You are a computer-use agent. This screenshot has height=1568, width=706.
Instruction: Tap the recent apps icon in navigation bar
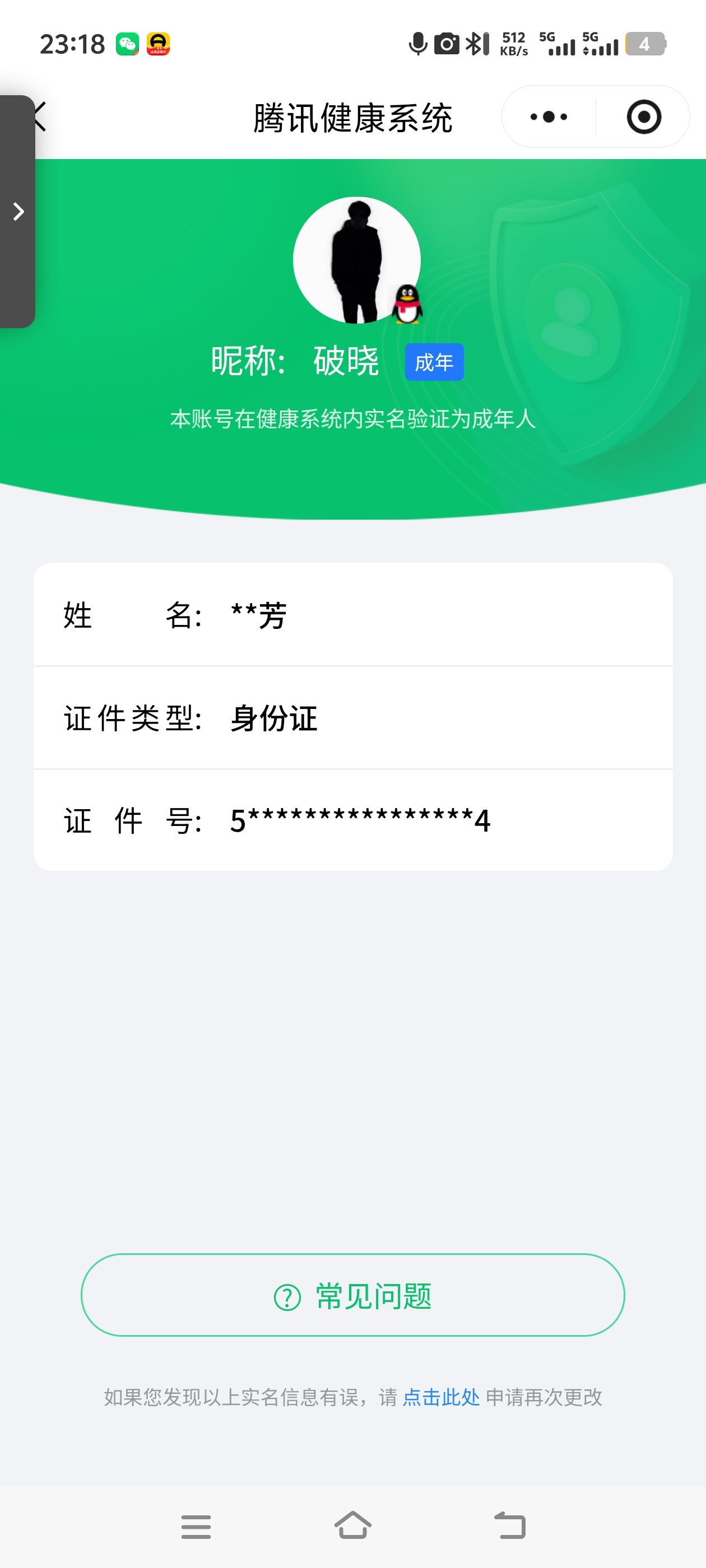tap(196, 1527)
